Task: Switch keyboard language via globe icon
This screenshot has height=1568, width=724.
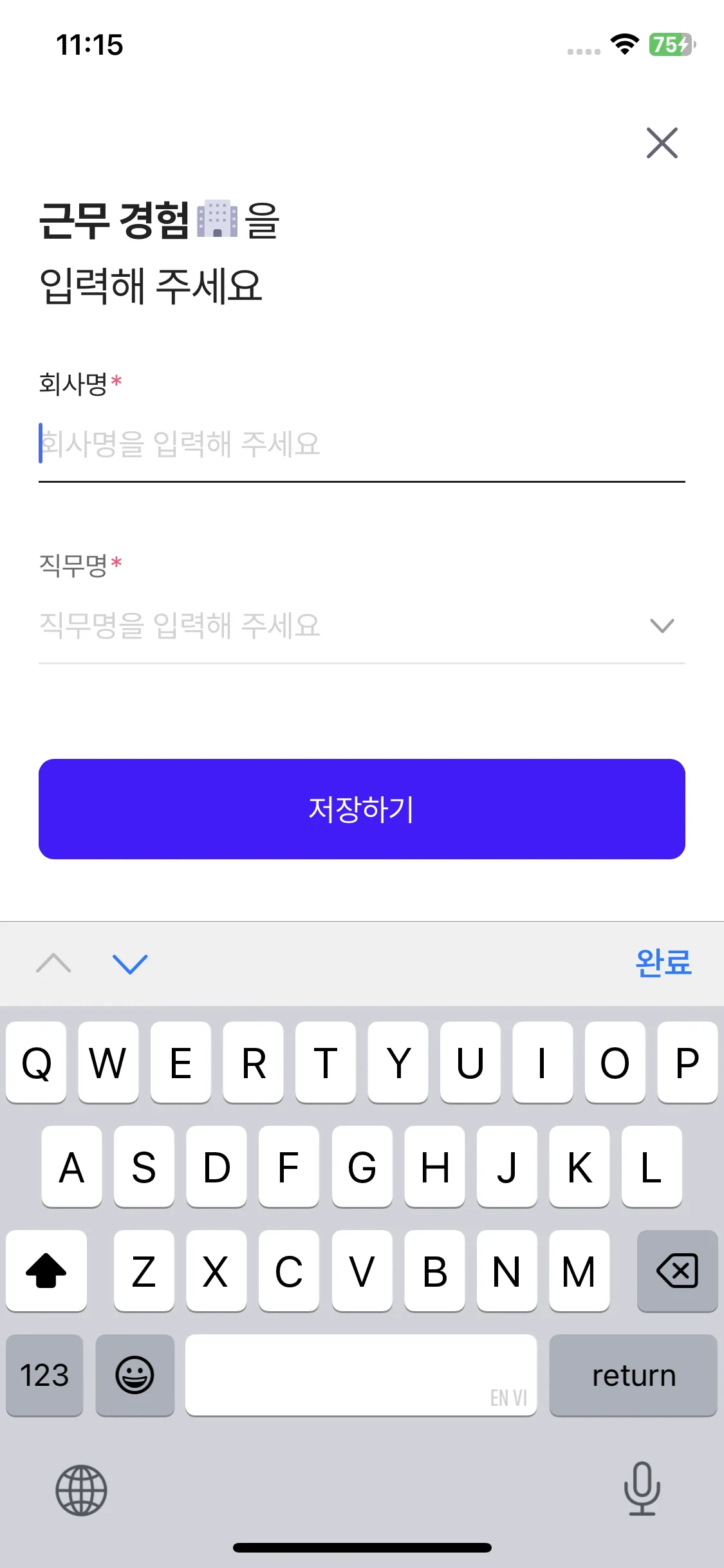Action: [x=81, y=1489]
